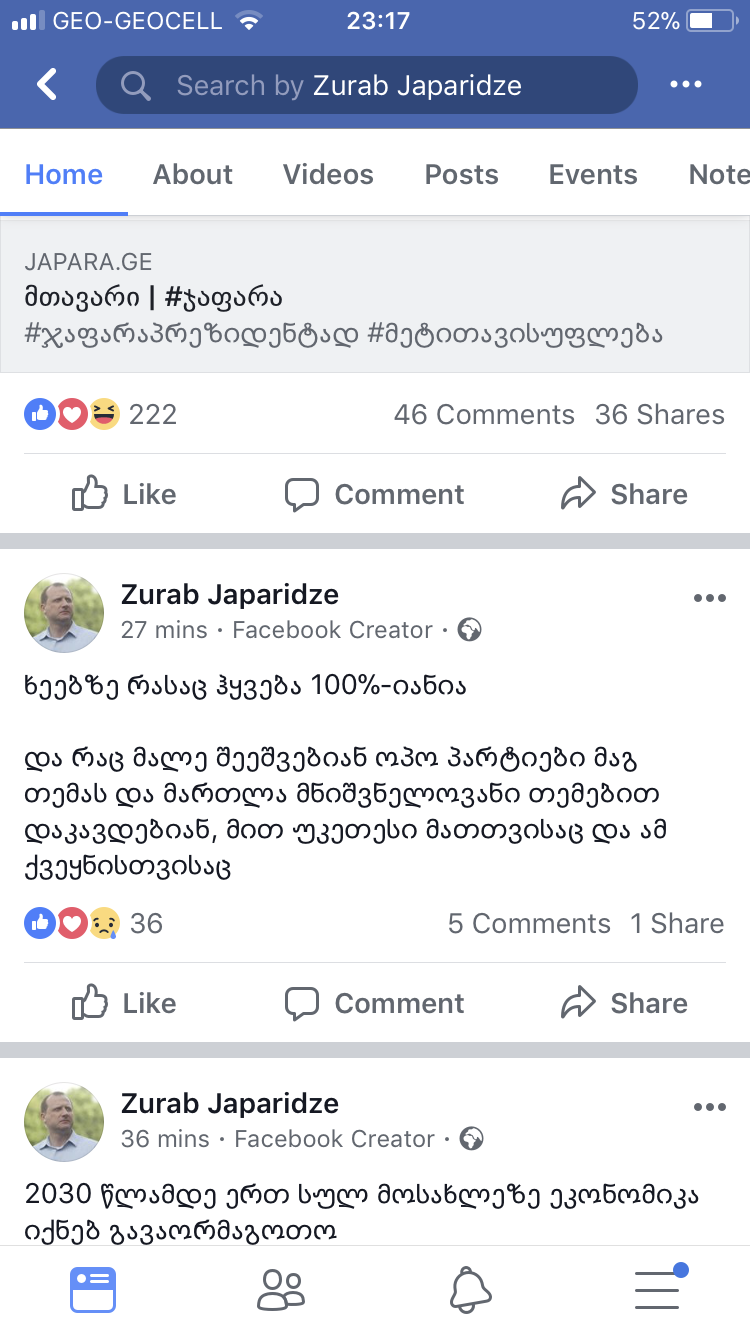The image size is (750, 1334).
Task: Go back using the header arrow
Action: click(47, 85)
